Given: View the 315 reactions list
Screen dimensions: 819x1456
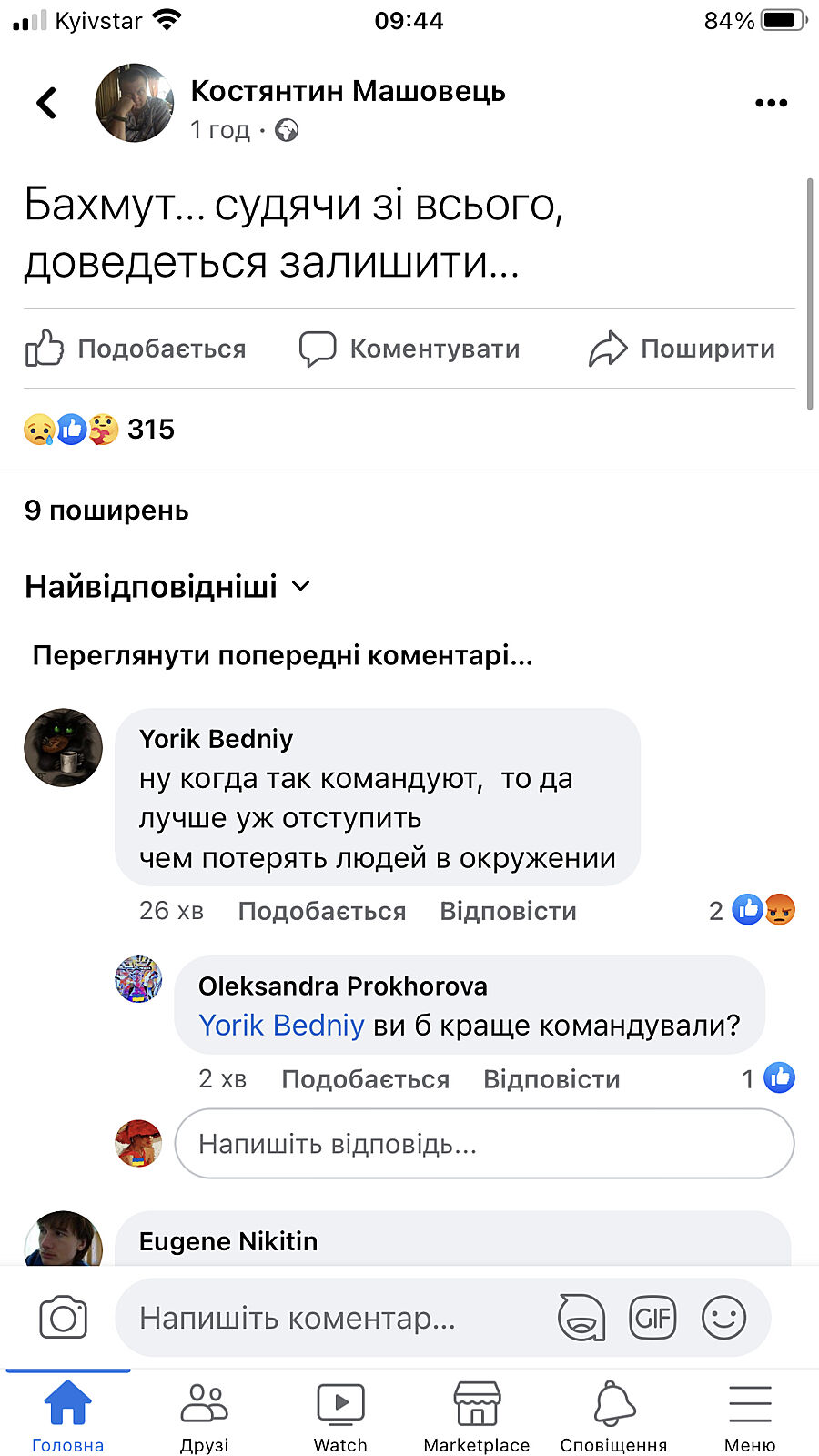Looking at the screenshot, I should pos(100,429).
